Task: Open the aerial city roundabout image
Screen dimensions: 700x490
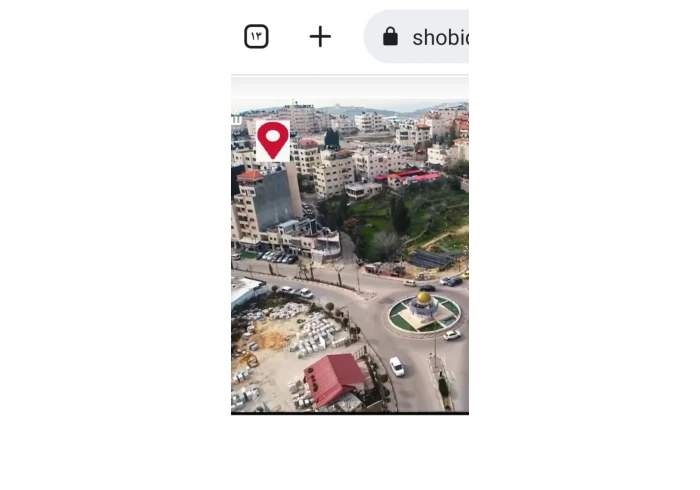Action: (350, 255)
